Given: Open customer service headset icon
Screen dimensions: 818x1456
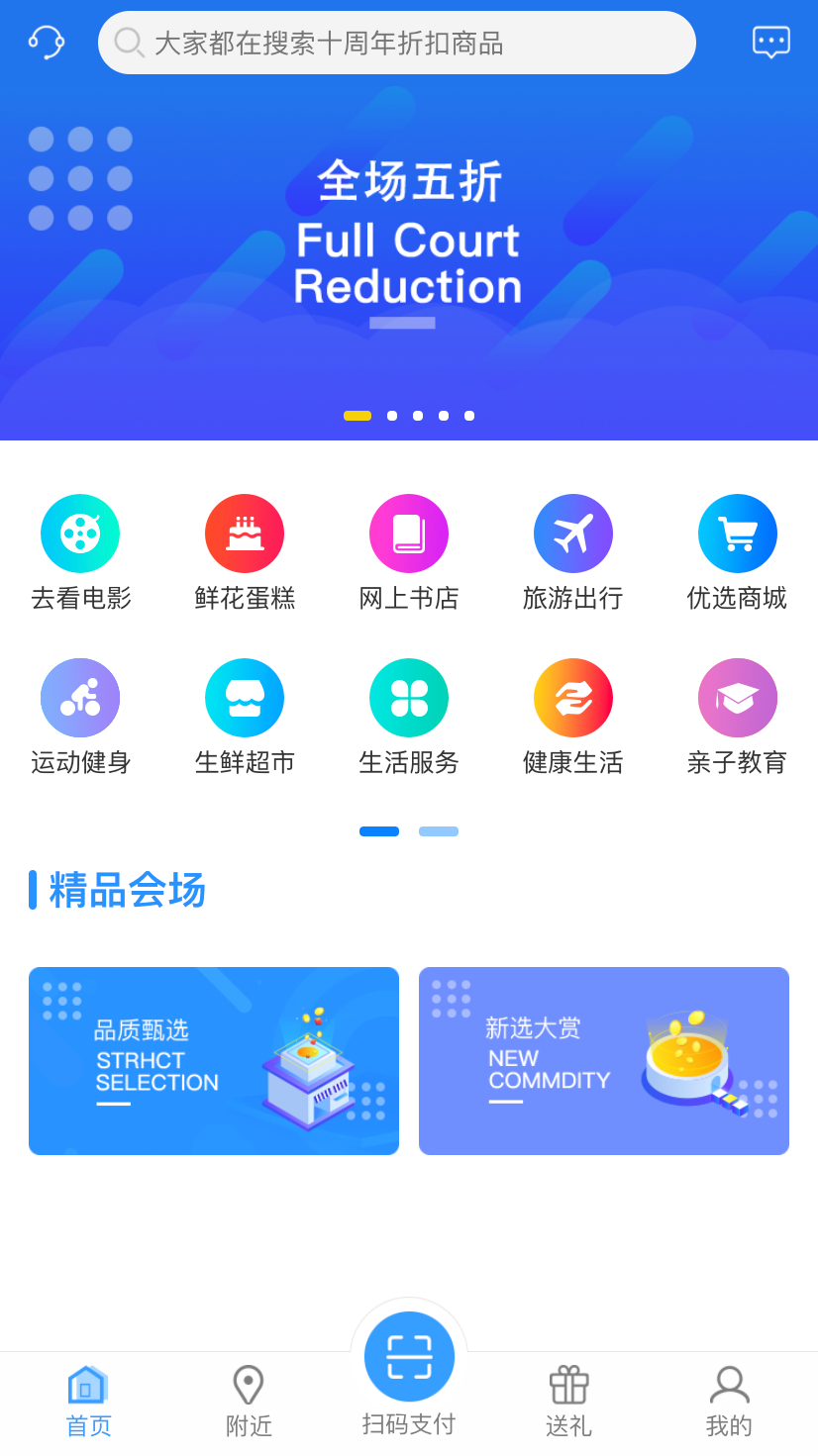Looking at the screenshot, I should coord(46,42).
